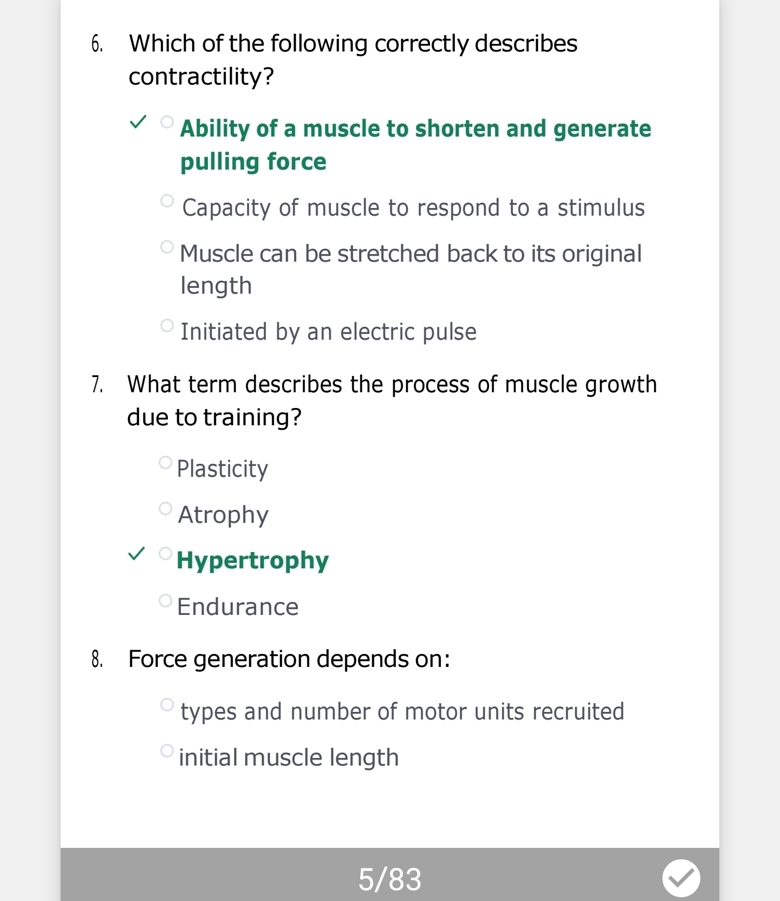This screenshot has height=901, width=780.
Task: Choose 'initial muscle length' option
Action: 166,751
